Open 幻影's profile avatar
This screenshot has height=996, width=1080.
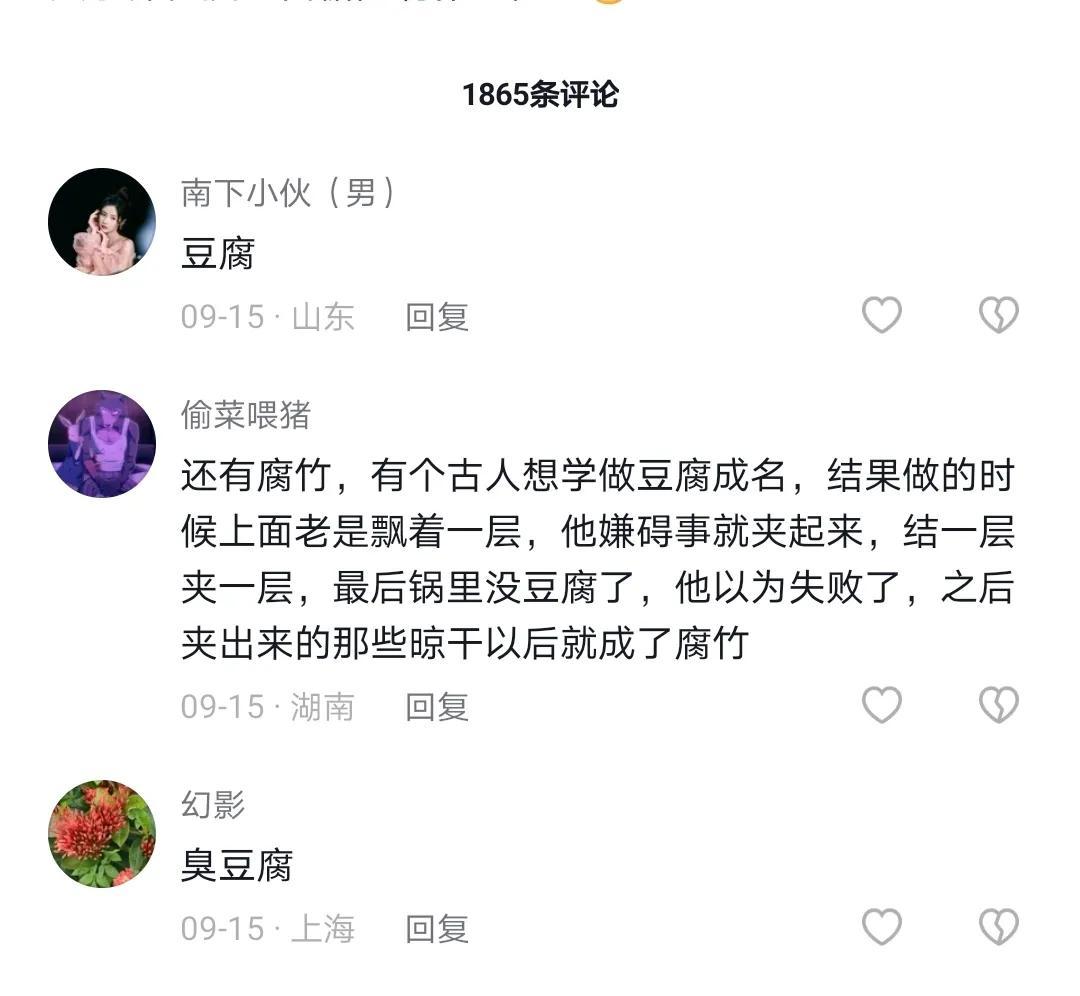pos(102,834)
